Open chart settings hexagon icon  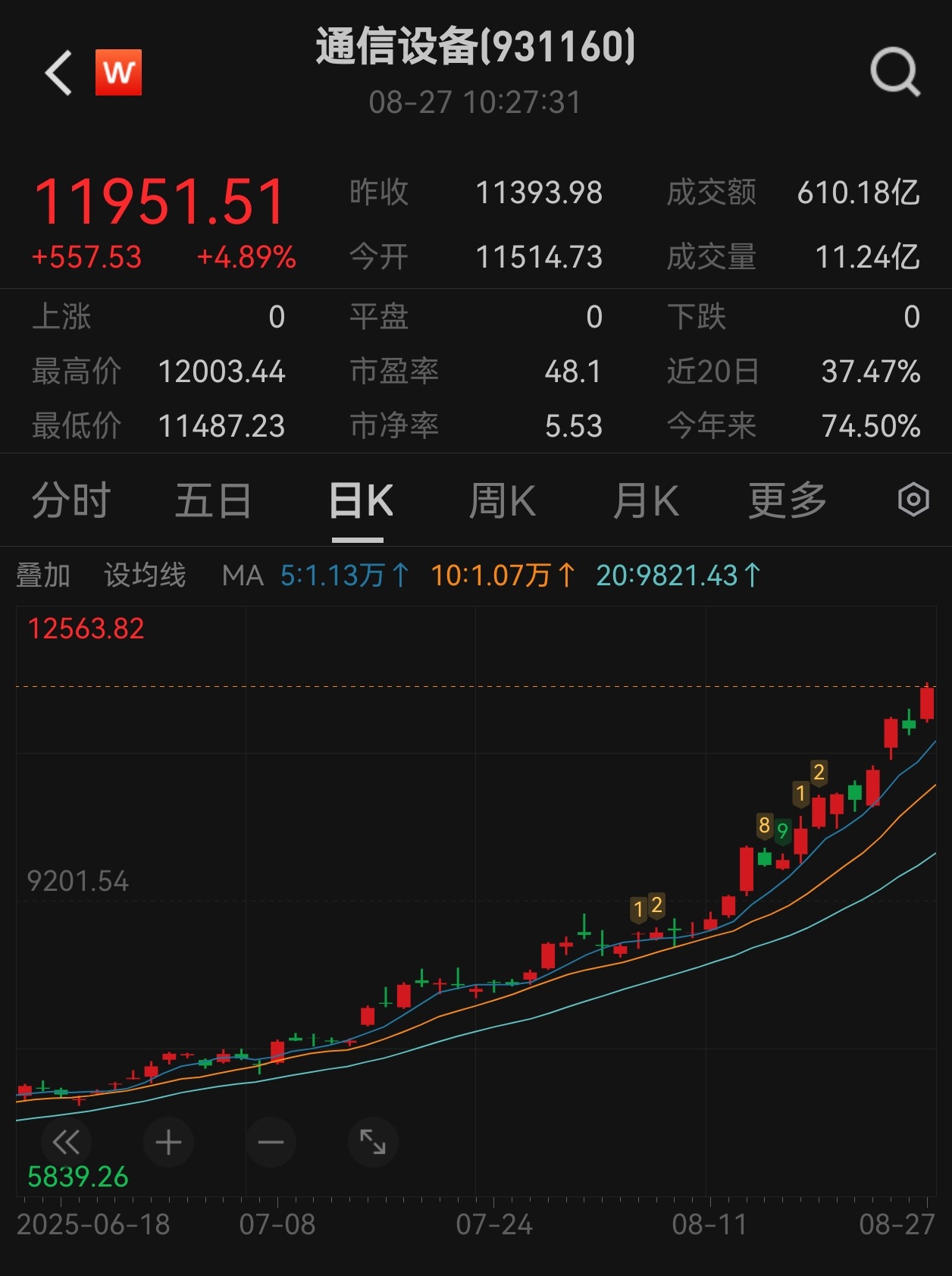[913, 500]
